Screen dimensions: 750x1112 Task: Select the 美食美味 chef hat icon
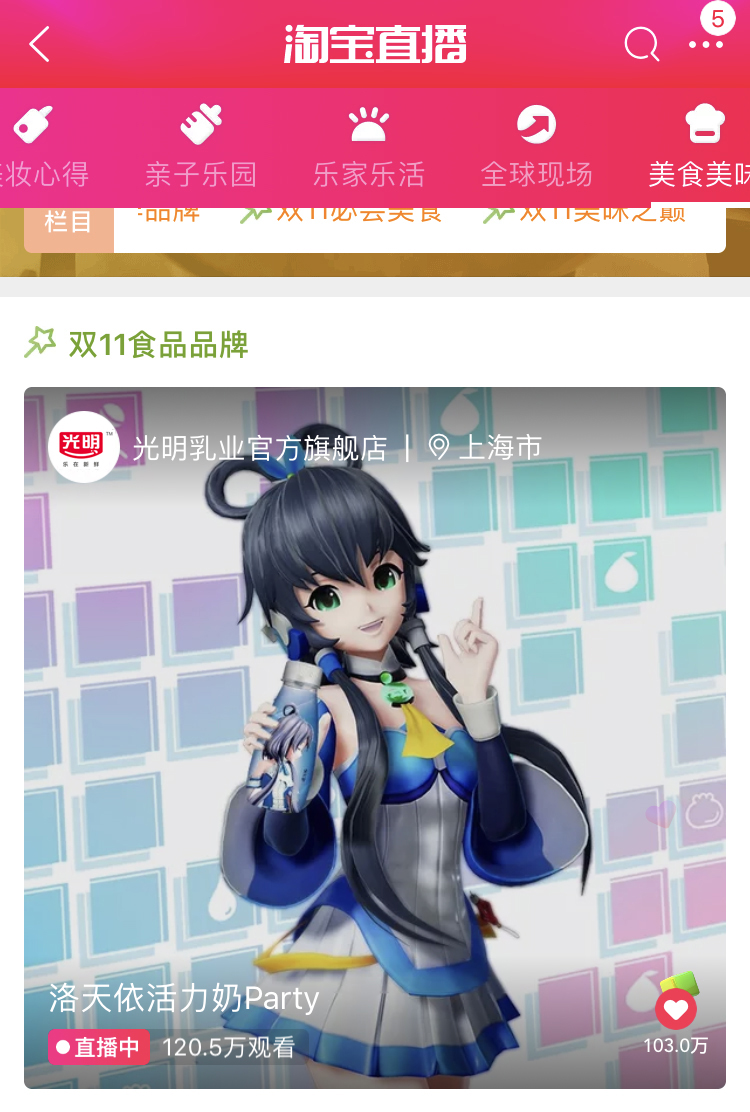coord(705,123)
